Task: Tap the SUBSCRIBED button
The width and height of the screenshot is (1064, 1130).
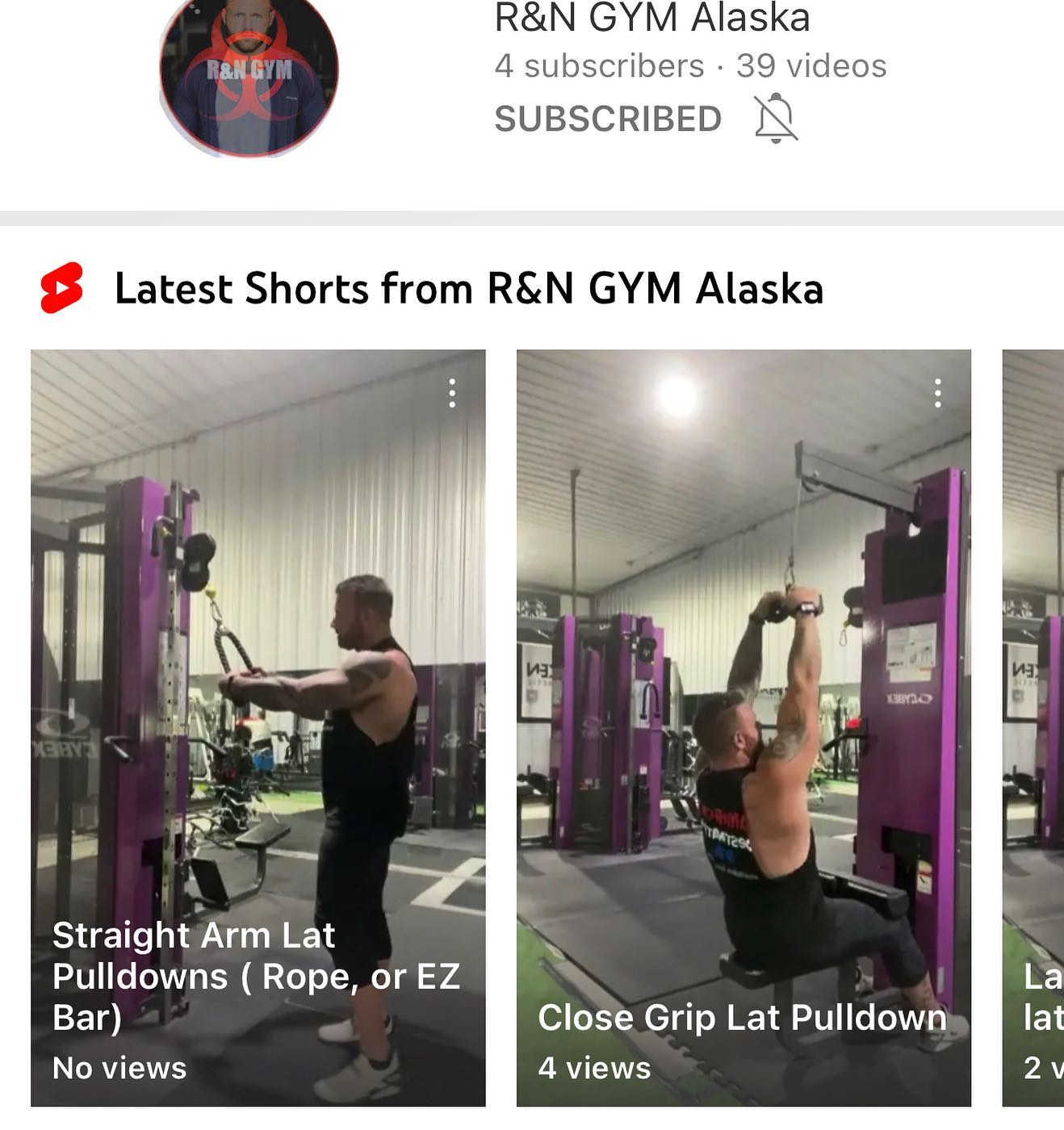Action: pyautogui.click(x=608, y=119)
